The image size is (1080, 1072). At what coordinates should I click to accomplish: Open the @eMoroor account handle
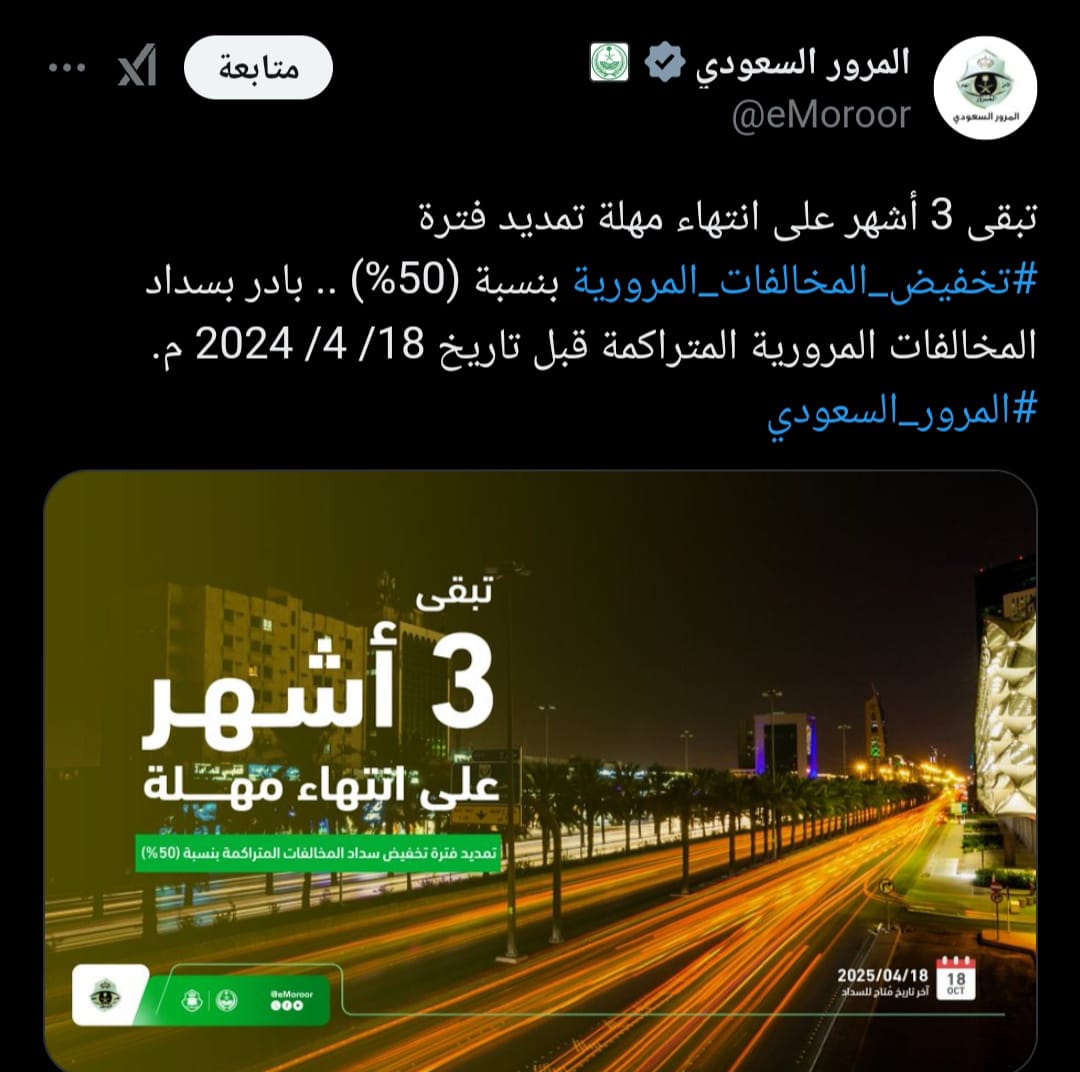(x=821, y=116)
